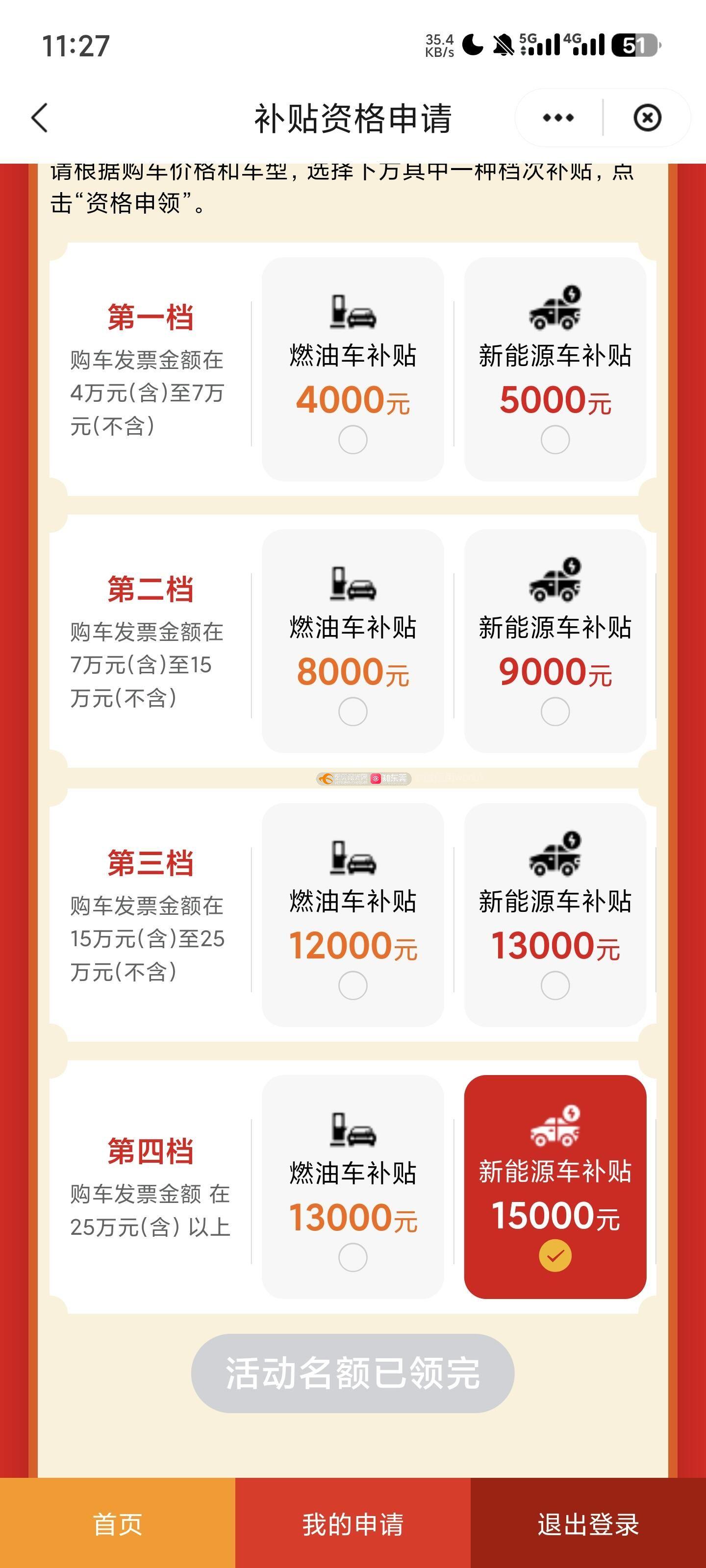Open the mini program's more options menu
Image resolution: width=706 pixels, height=1568 pixels.
pyautogui.click(x=558, y=118)
